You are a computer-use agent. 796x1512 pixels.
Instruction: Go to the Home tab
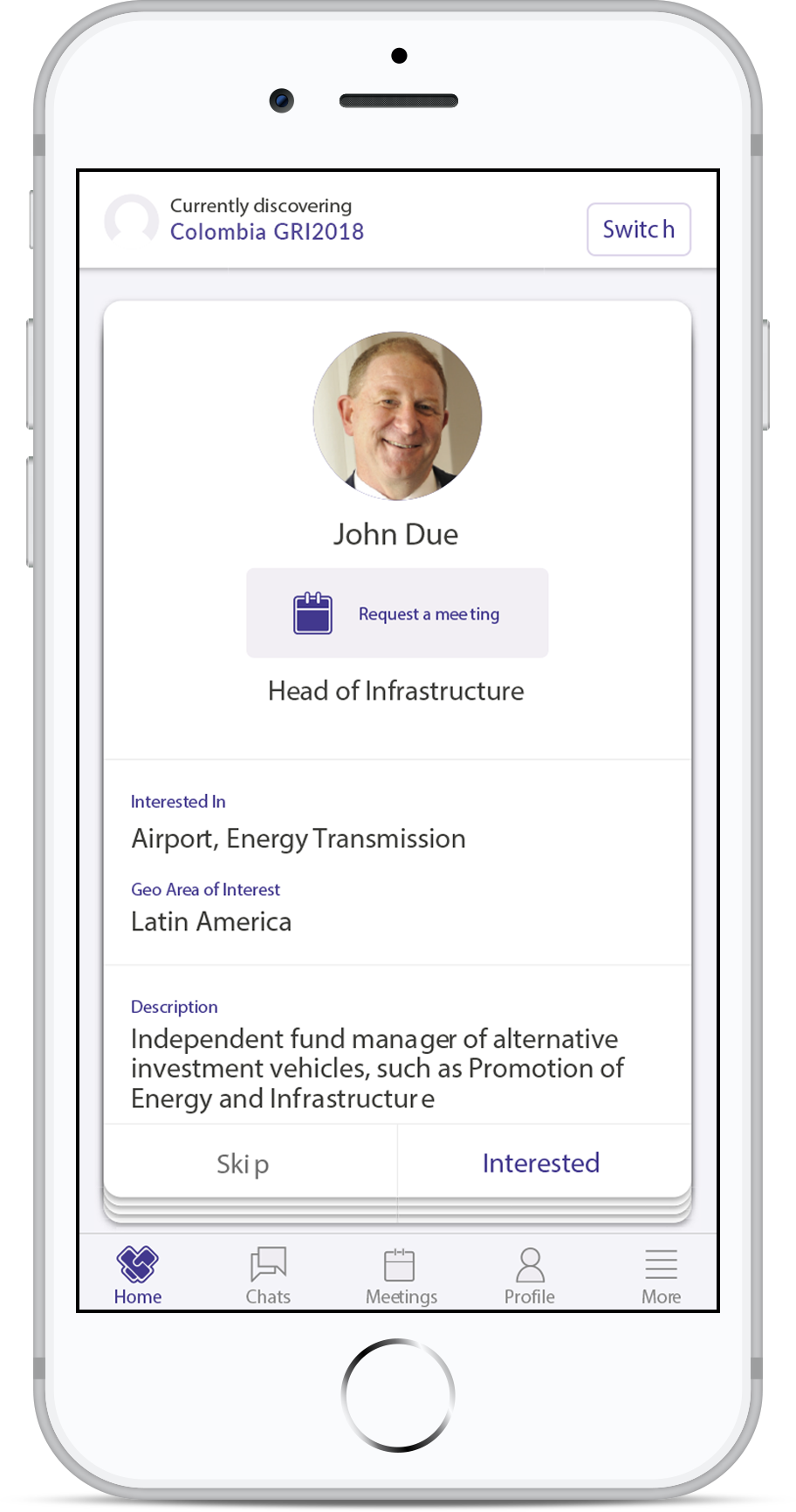point(138,1275)
